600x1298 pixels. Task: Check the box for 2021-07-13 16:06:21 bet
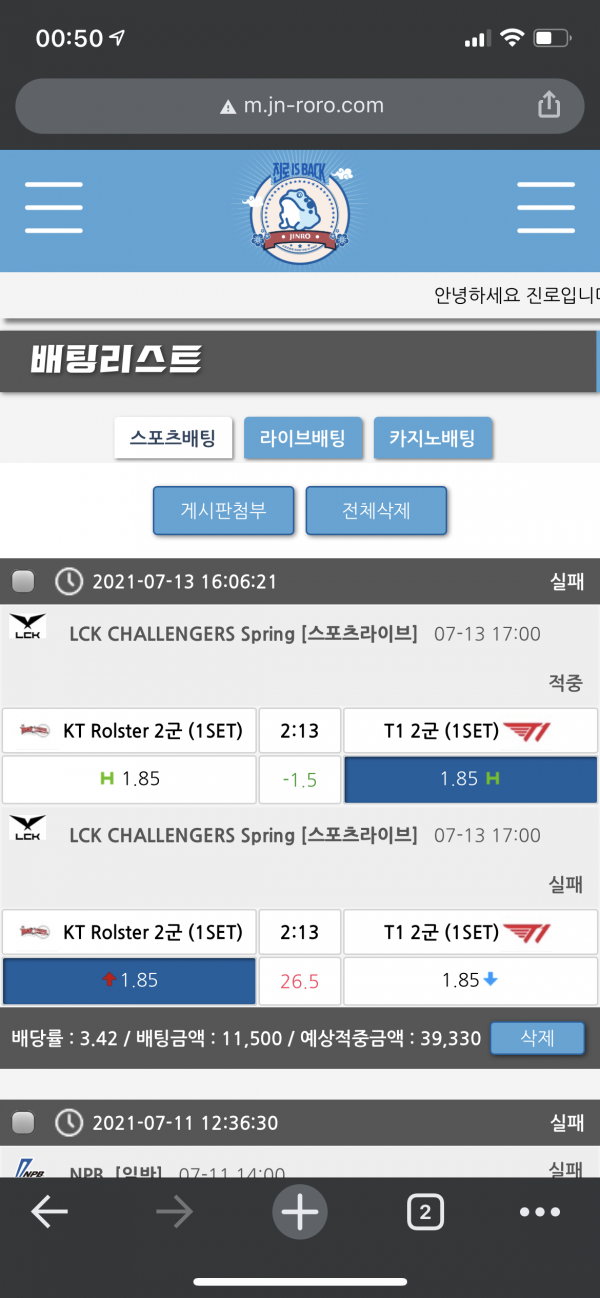point(23,582)
